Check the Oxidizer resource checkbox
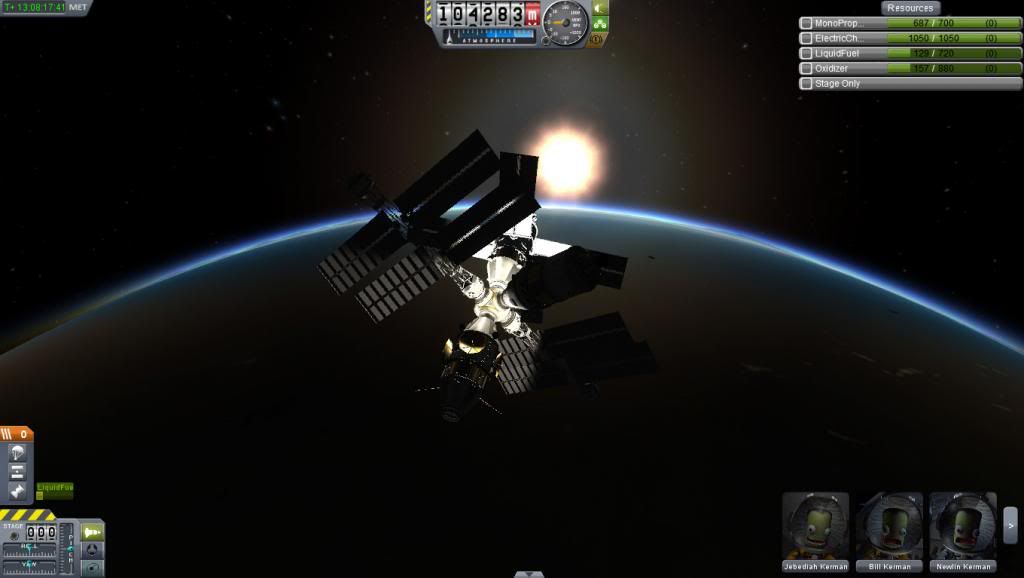This screenshot has width=1024, height=578. (x=806, y=68)
